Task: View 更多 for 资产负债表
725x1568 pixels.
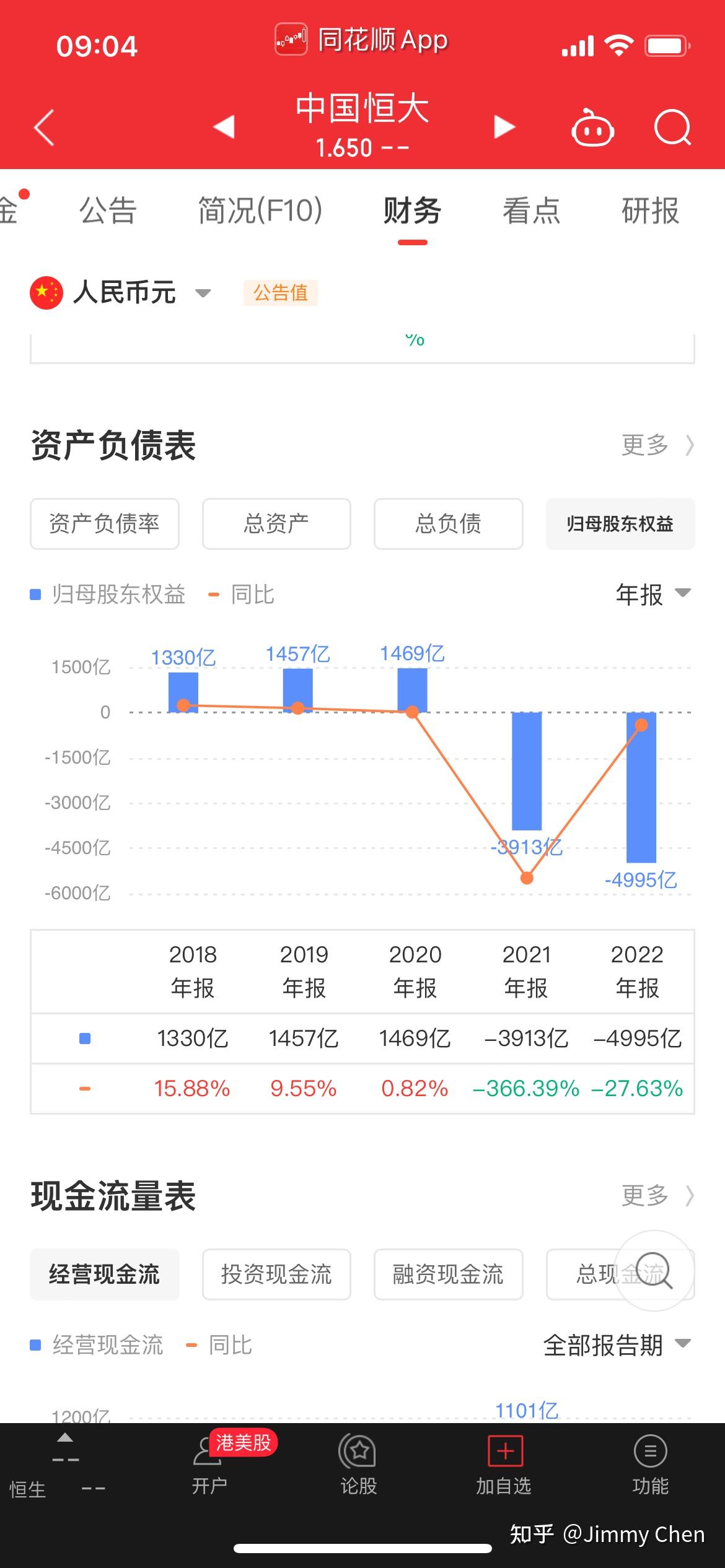Action: (x=657, y=445)
